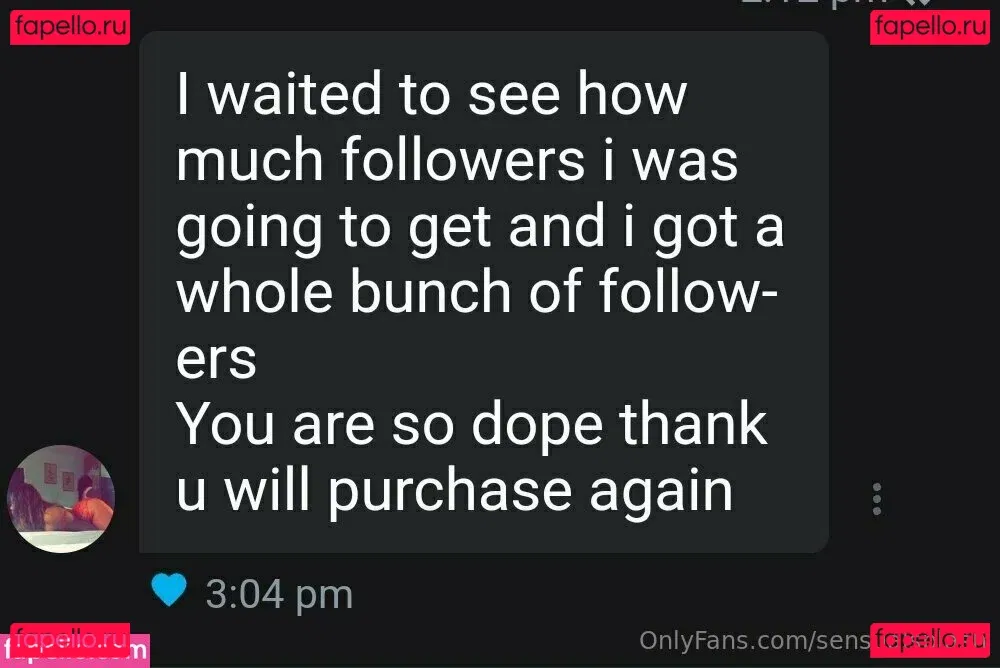Open message options via the three-dot icon
The width and height of the screenshot is (1000, 668).
tap(877, 499)
